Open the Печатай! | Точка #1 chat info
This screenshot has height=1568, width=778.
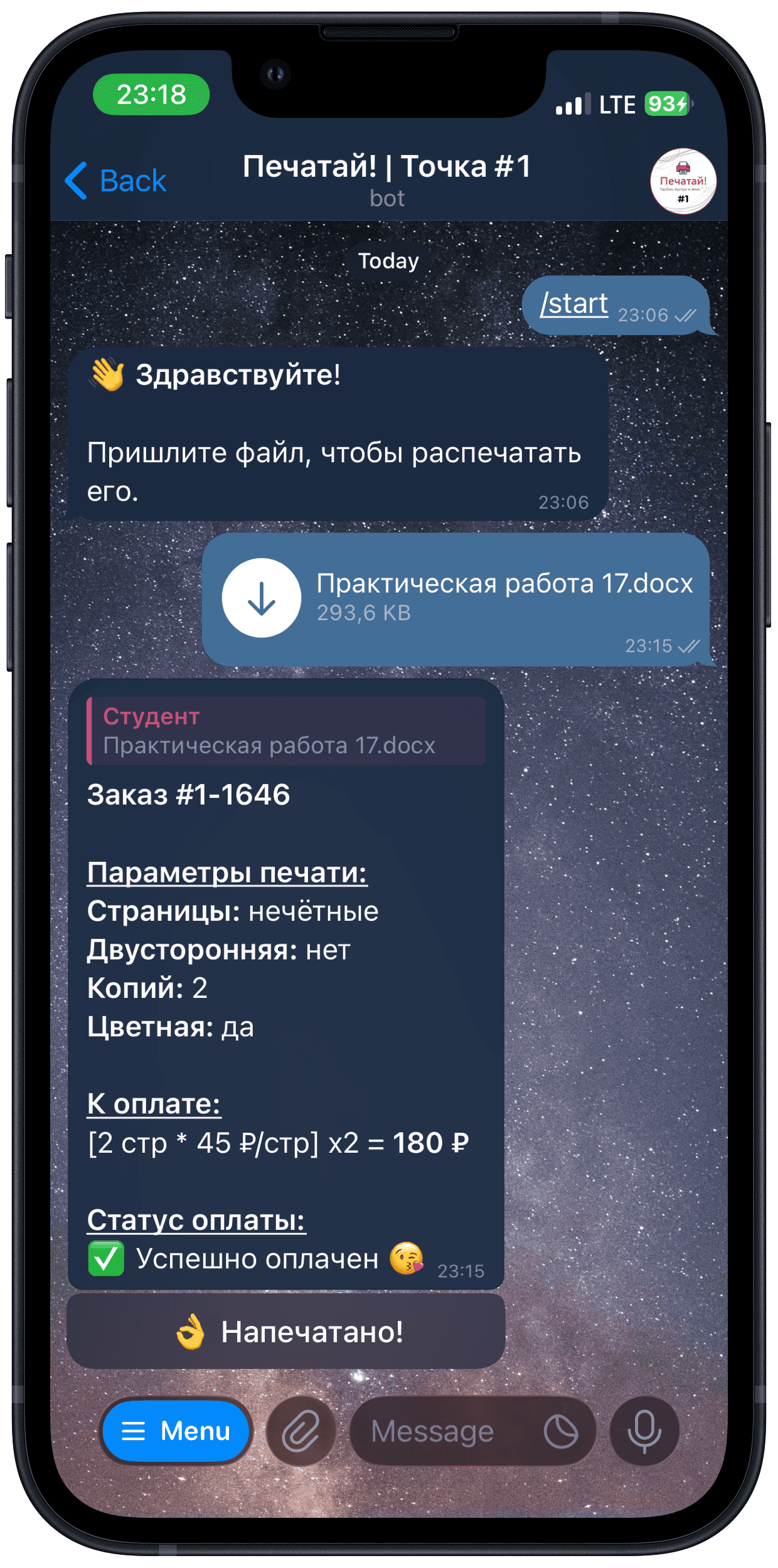pos(387,179)
